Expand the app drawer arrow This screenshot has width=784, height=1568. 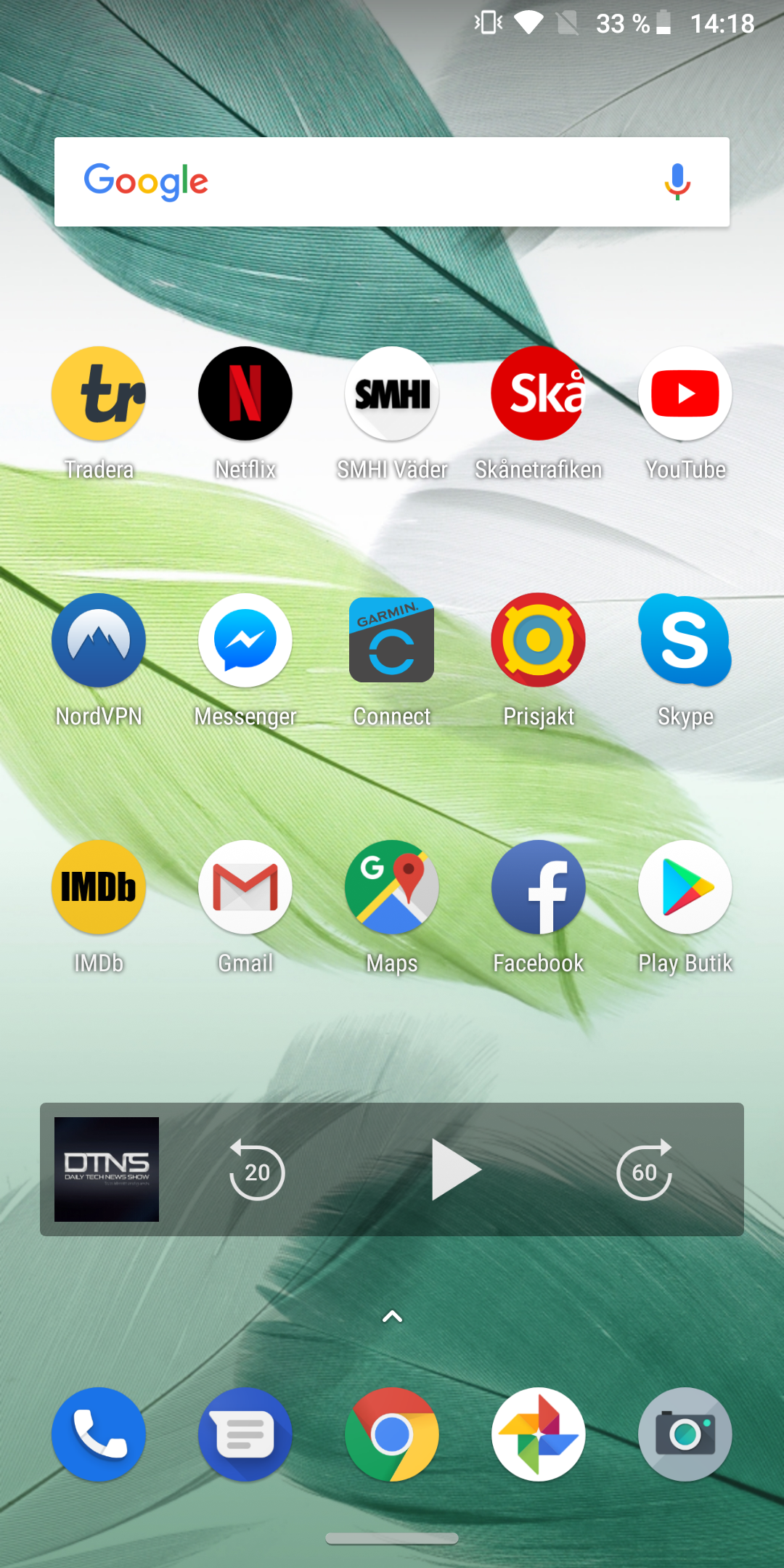pos(392,1317)
